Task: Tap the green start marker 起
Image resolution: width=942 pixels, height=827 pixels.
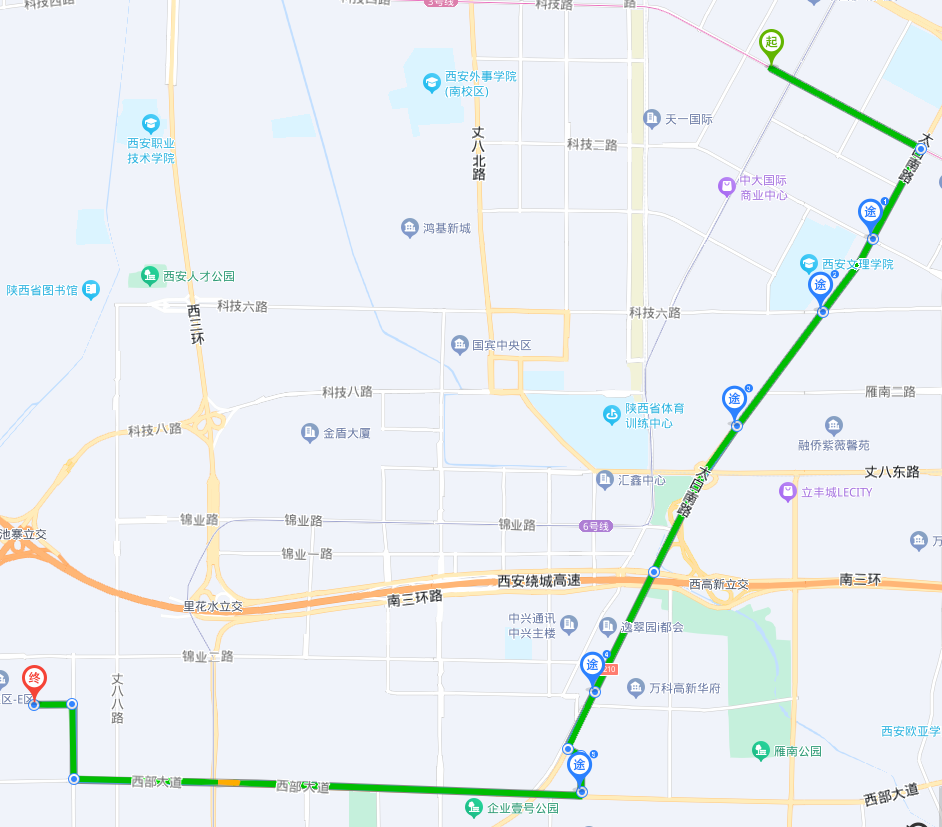Action: coord(770,43)
